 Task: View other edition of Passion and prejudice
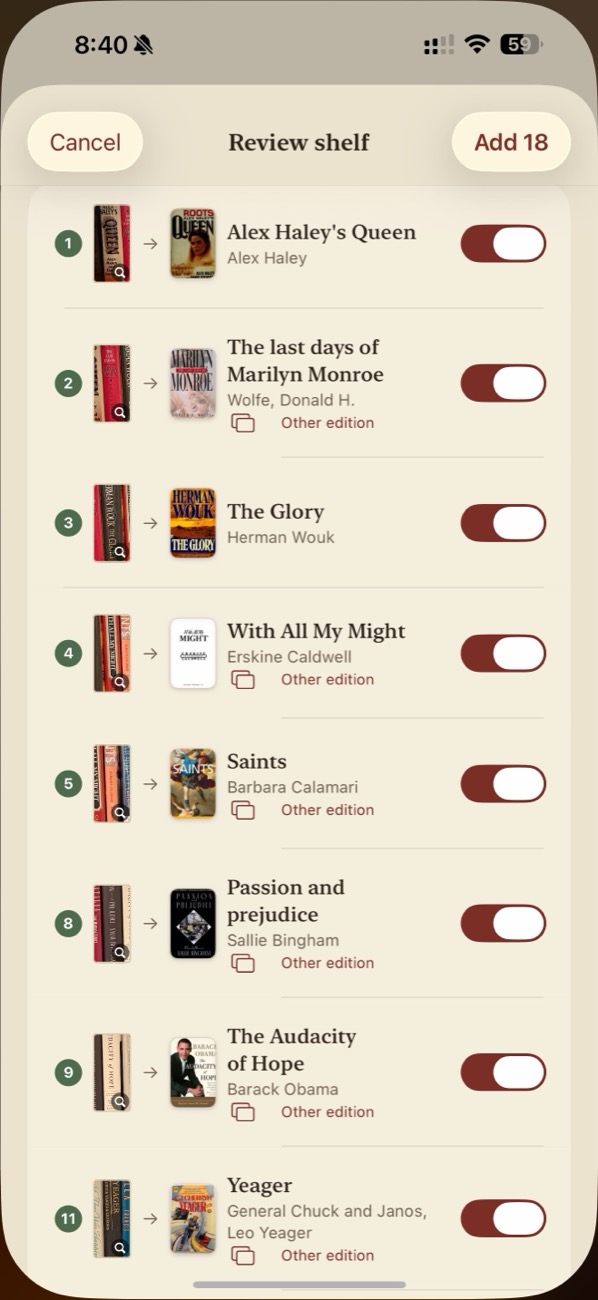pyautogui.click(x=303, y=963)
